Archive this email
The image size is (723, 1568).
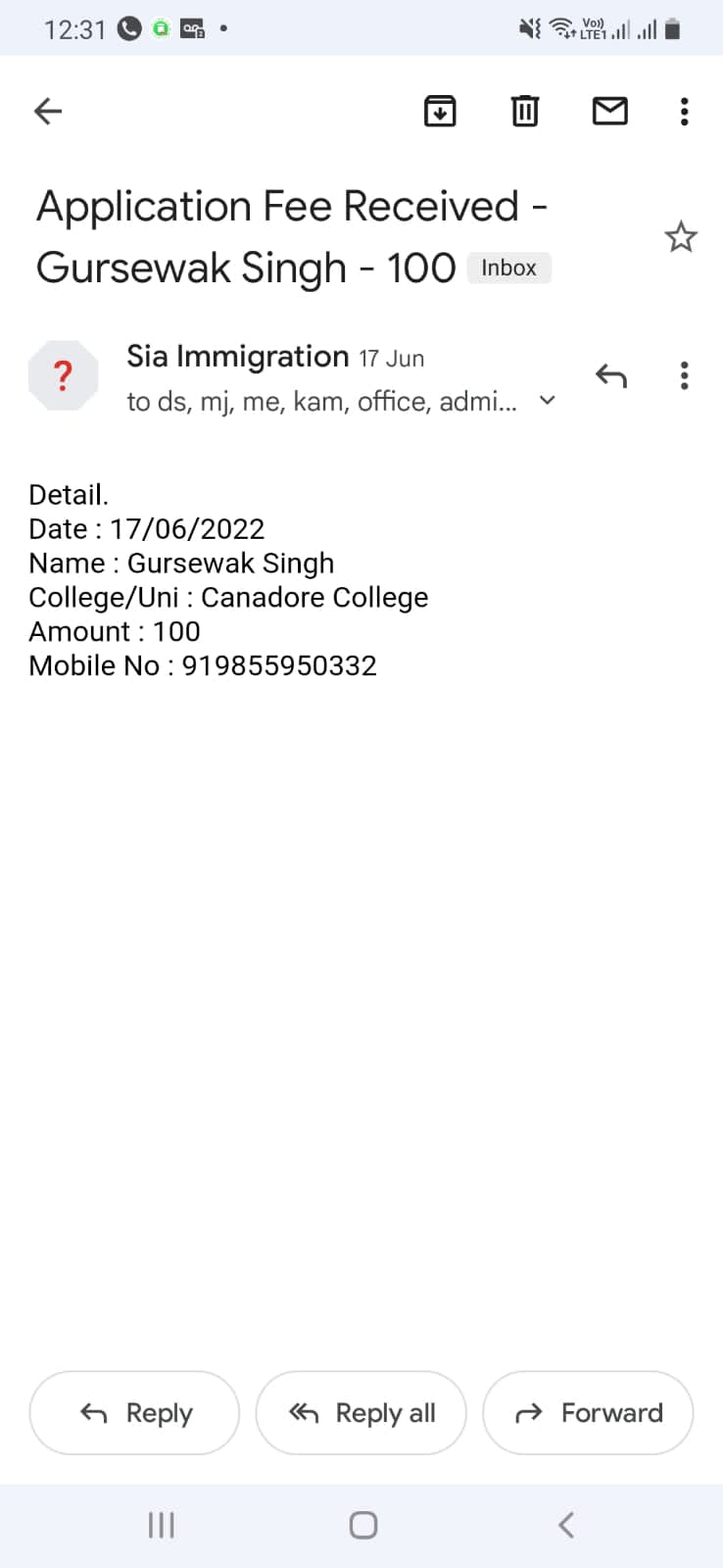440,112
